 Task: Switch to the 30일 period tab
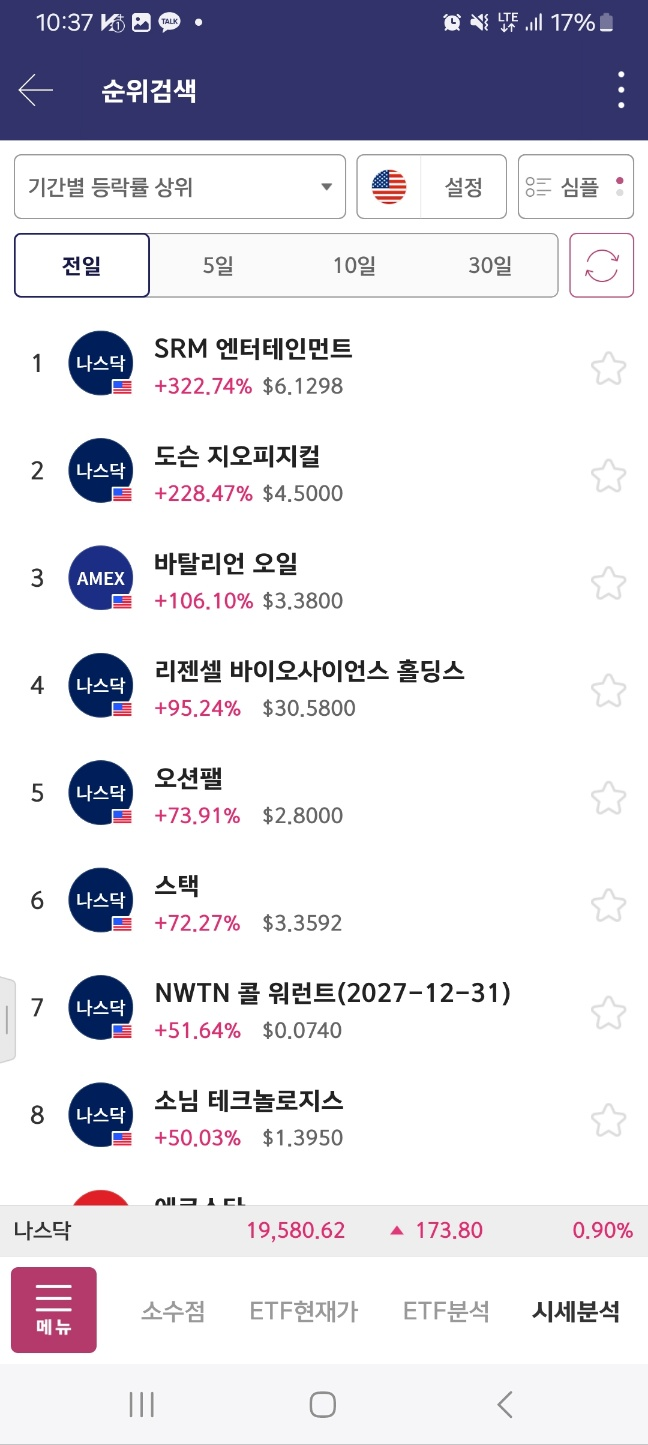click(x=490, y=265)
